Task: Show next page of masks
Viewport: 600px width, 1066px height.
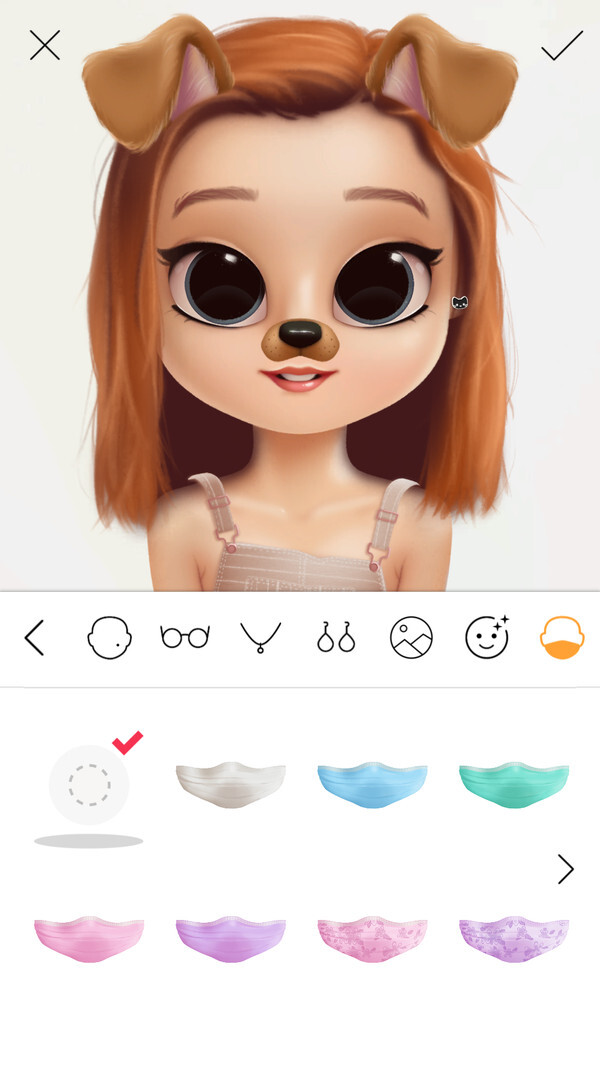Action: coord(565,869)
